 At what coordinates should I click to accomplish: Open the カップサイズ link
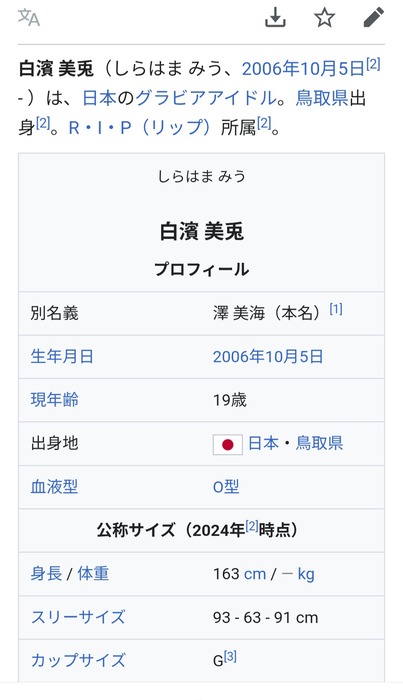tap(78, 660)
